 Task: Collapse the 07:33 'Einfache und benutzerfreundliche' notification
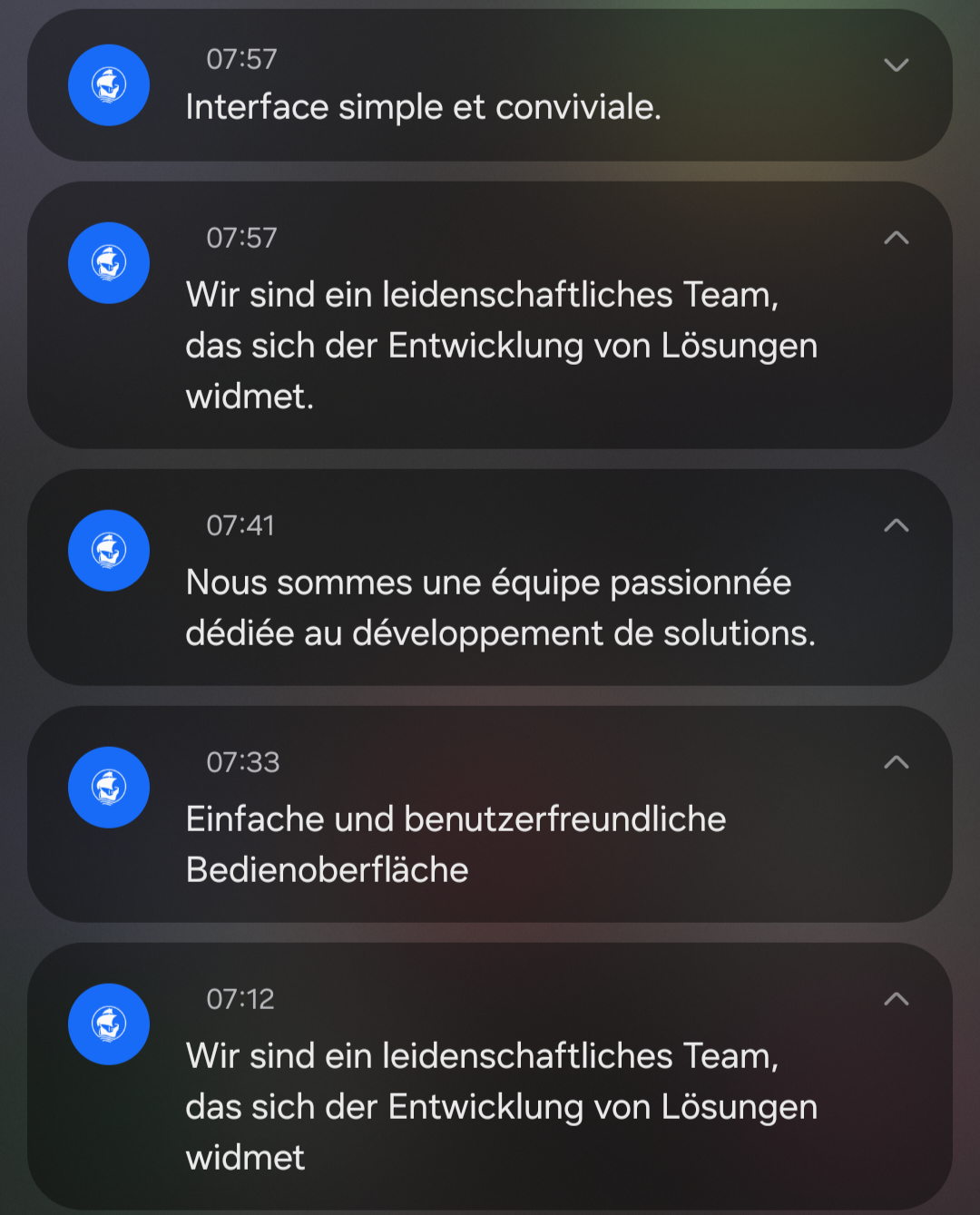coord(896,762)
